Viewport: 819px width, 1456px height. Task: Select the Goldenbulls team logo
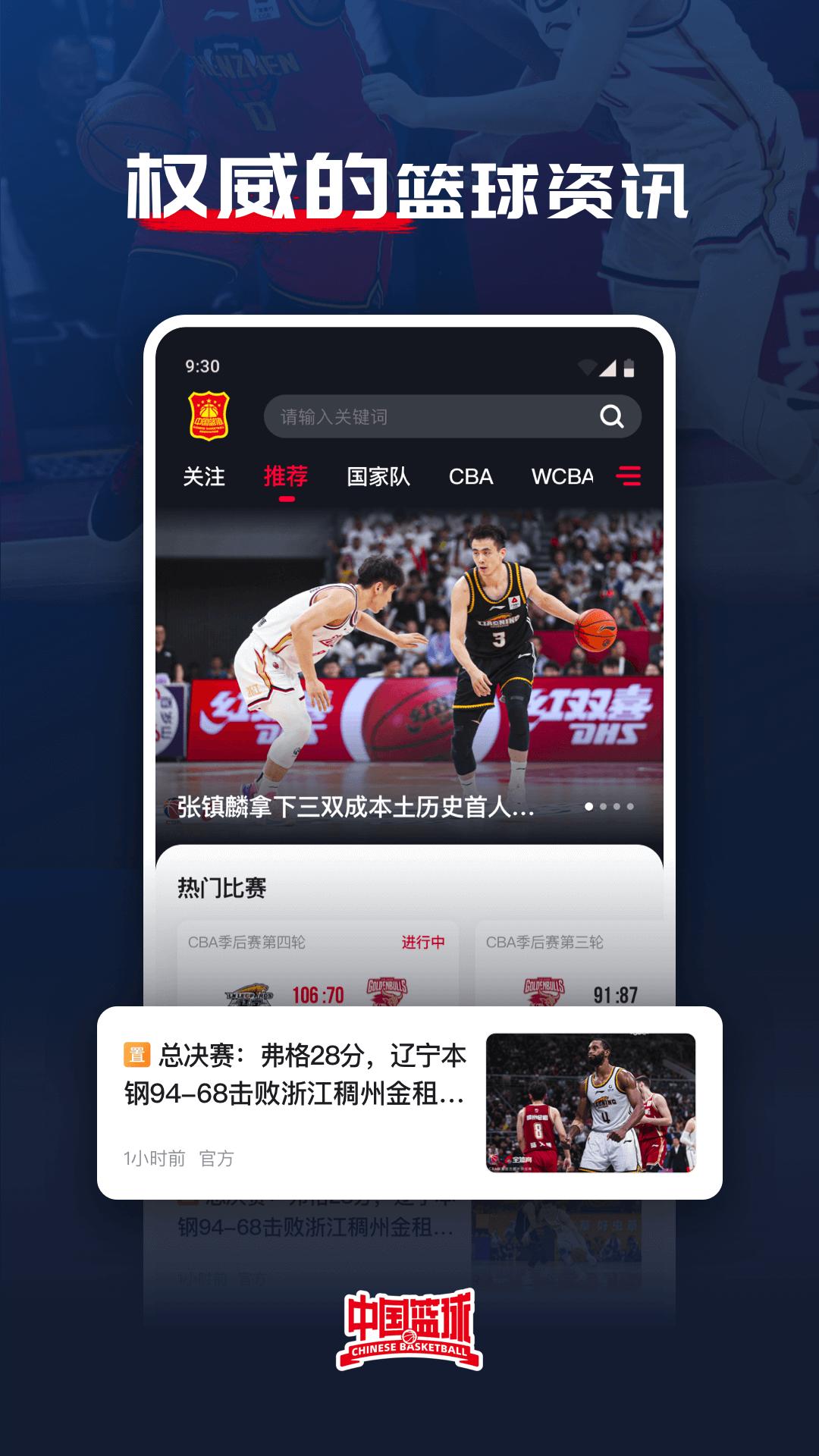(x=387, y=989)
